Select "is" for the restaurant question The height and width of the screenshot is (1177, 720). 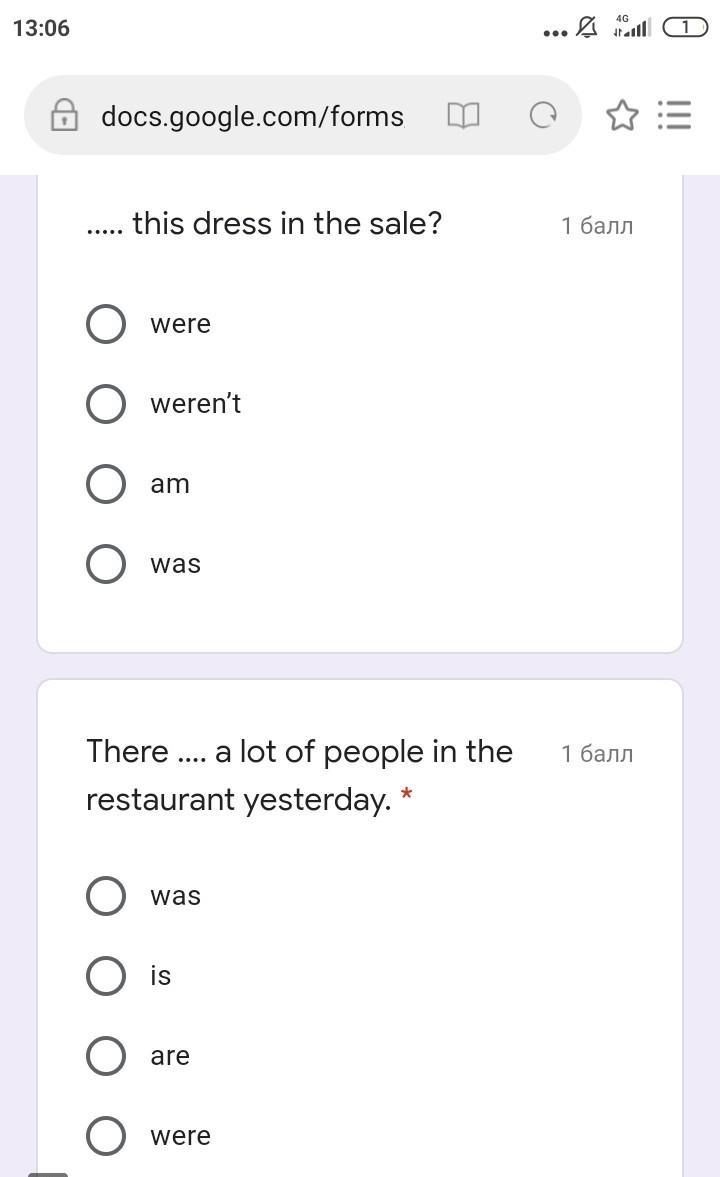point(106,976)
